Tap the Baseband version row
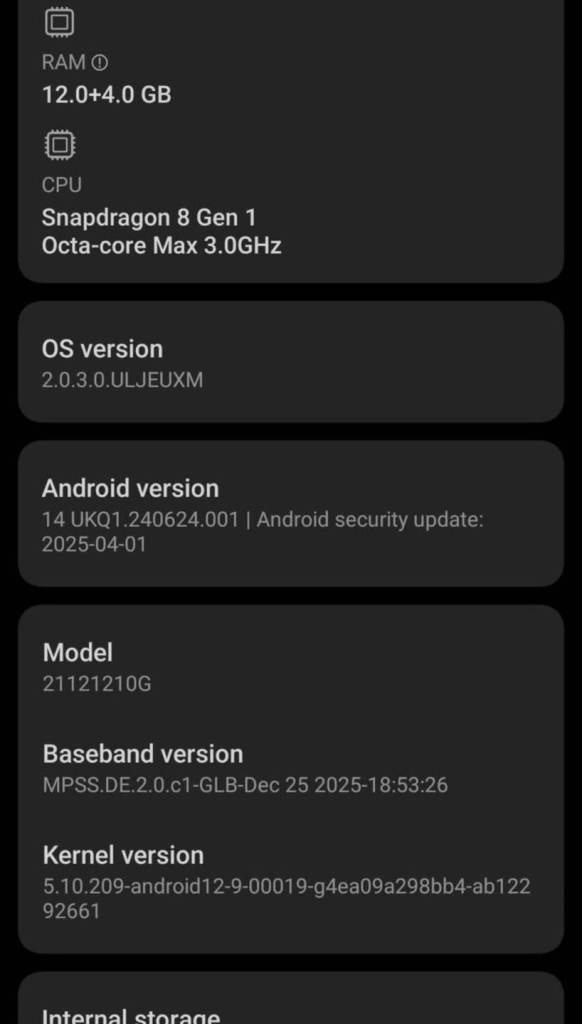 pos(291,769)
